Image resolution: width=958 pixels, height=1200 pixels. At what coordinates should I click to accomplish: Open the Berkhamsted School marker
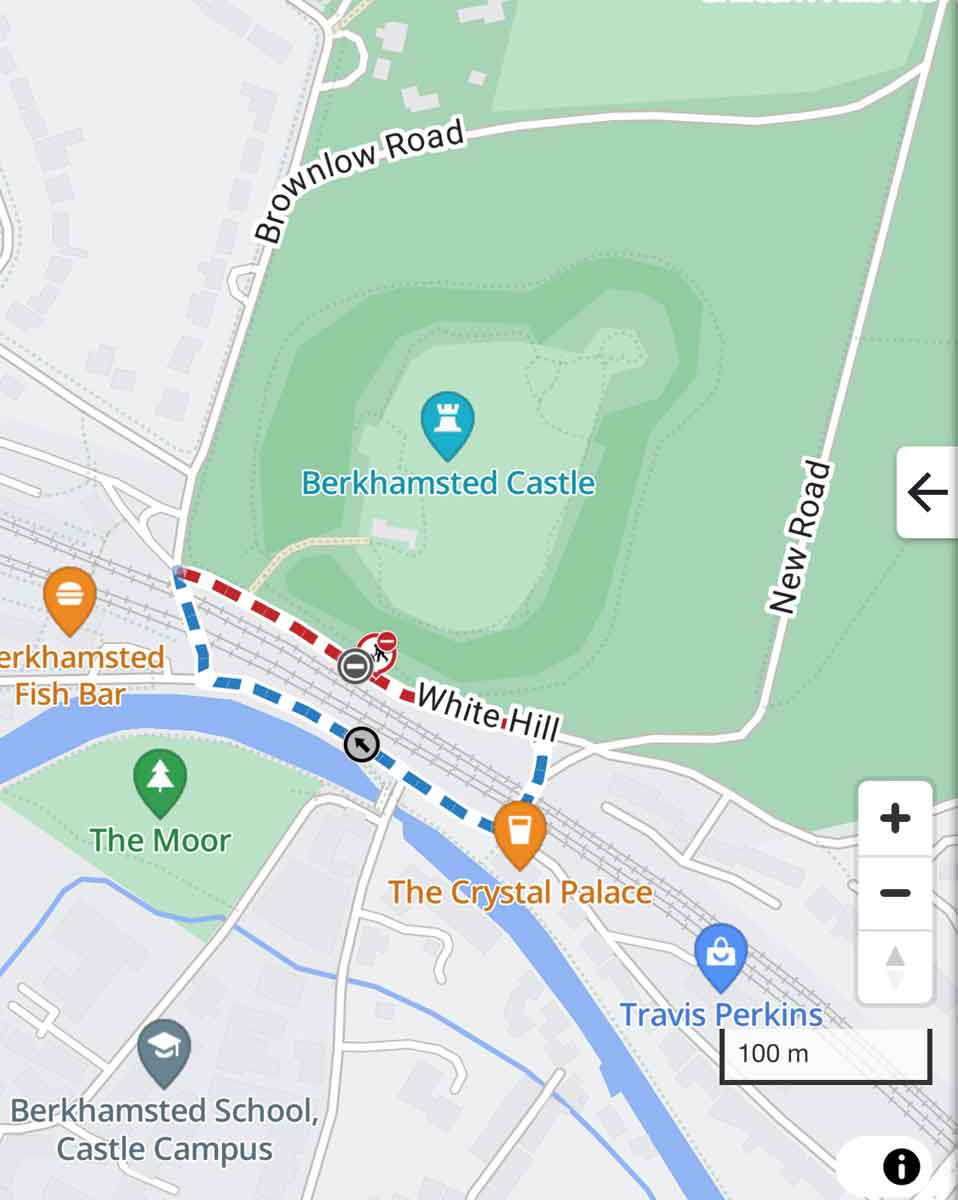(x=164, y=1051)
